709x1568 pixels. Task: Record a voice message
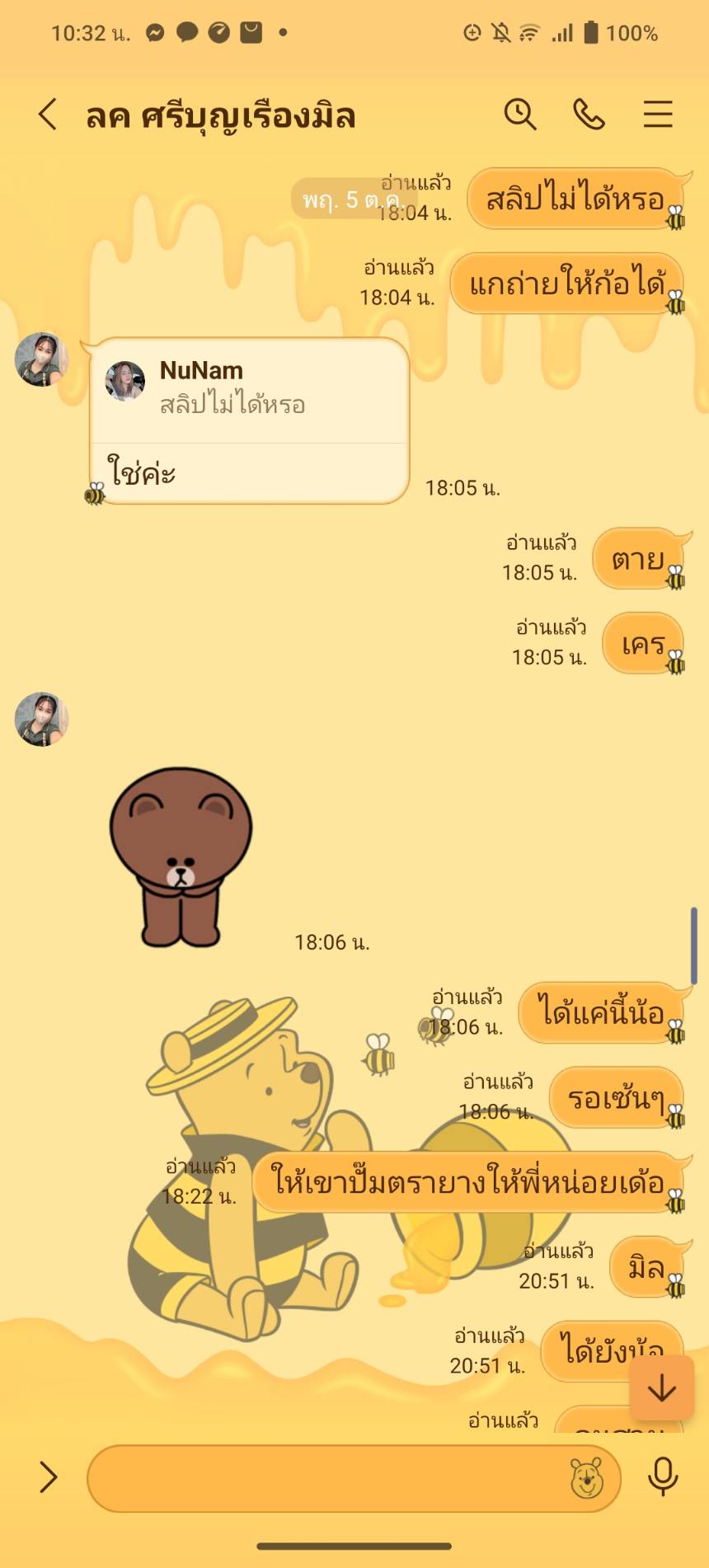point(663,1476)
